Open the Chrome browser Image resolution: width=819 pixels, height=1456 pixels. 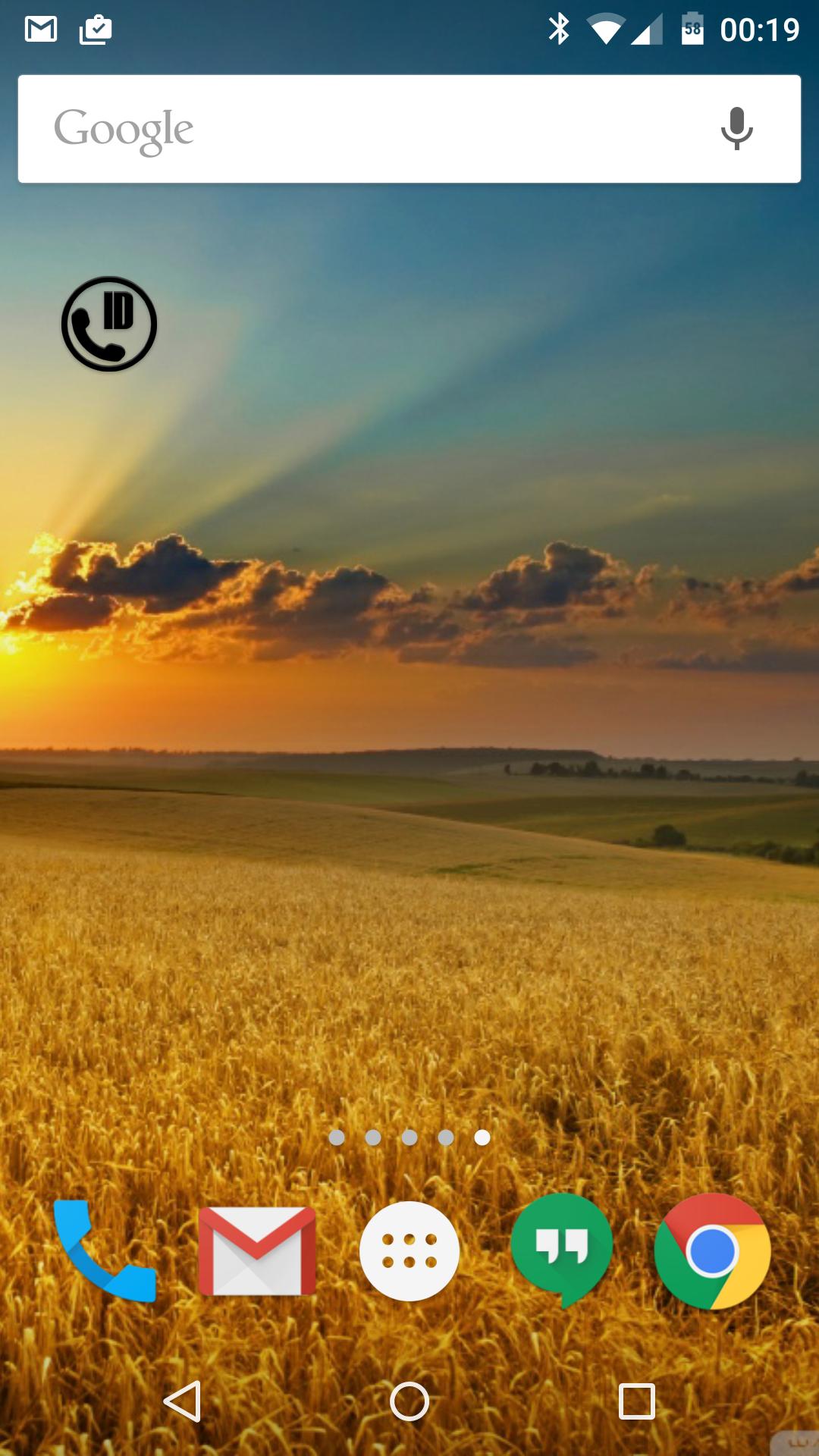click(x=713, y=1250)
